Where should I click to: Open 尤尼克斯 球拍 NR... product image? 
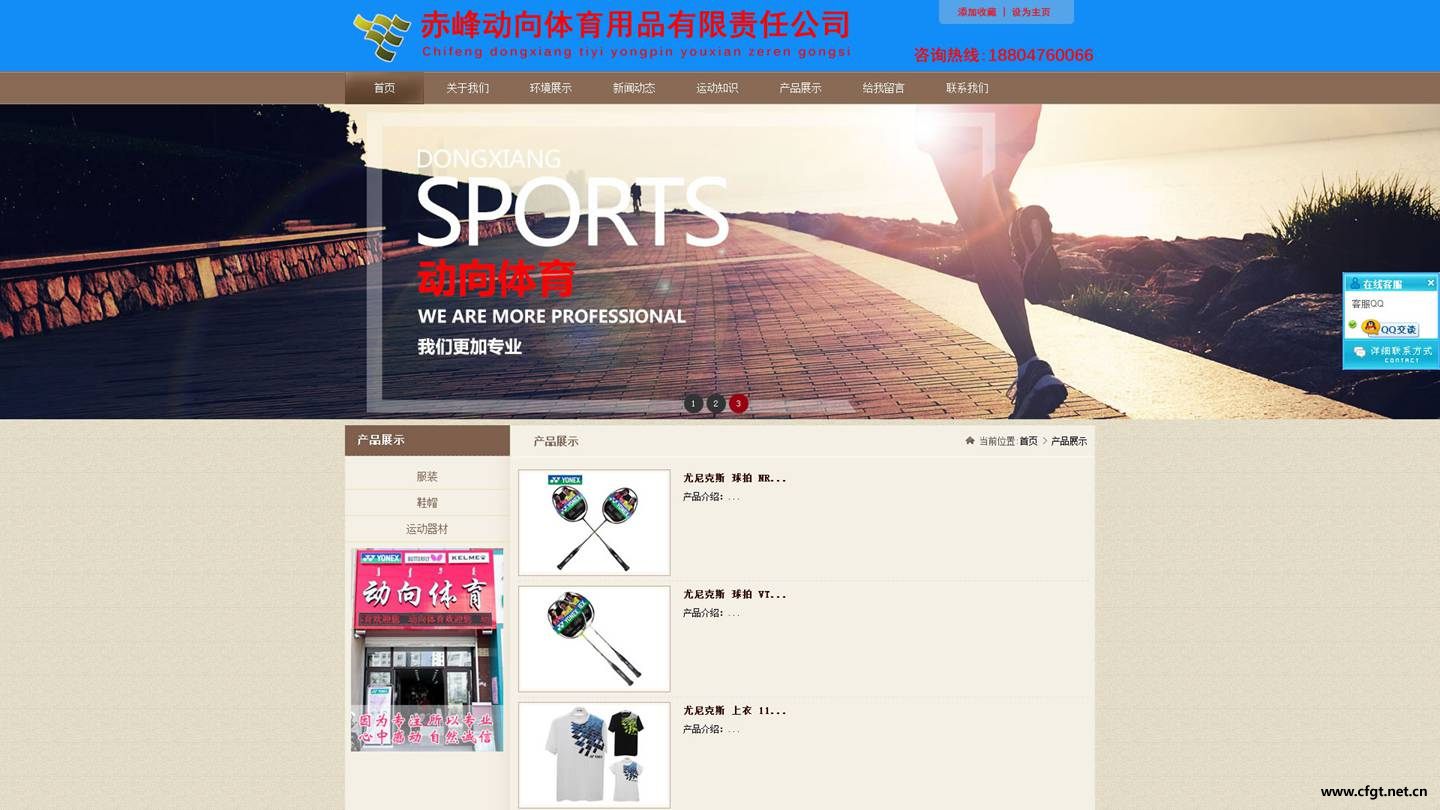coord(594,522)
